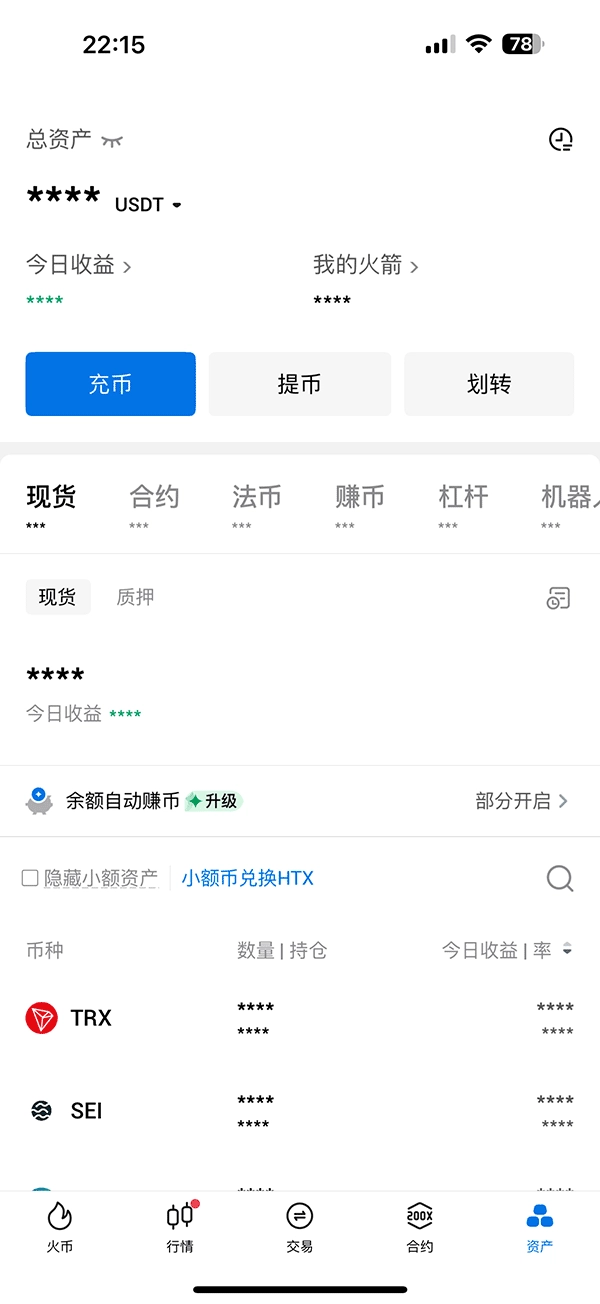Screen dimensions: 600x1304
Task: Change the USDT valuation currency
Action: 149,205
